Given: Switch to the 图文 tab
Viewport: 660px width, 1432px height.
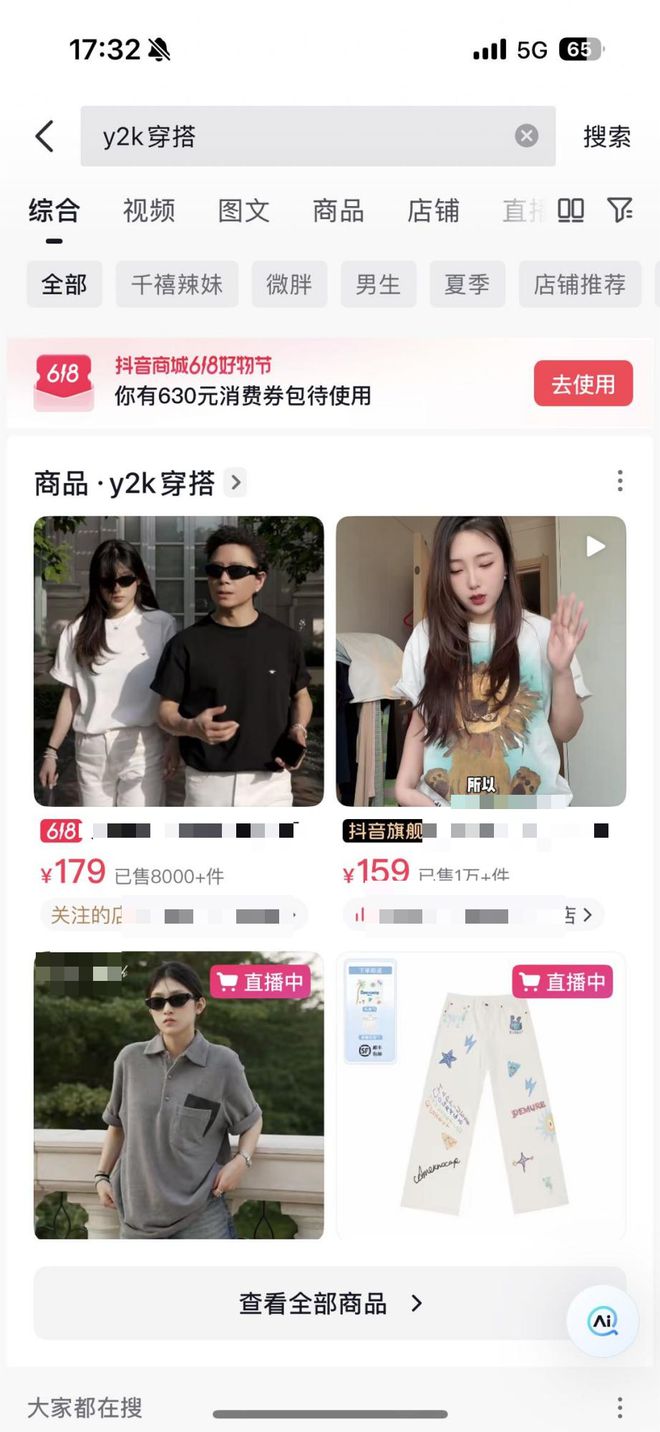Looking at the screenshot, I should click(244, 210).
